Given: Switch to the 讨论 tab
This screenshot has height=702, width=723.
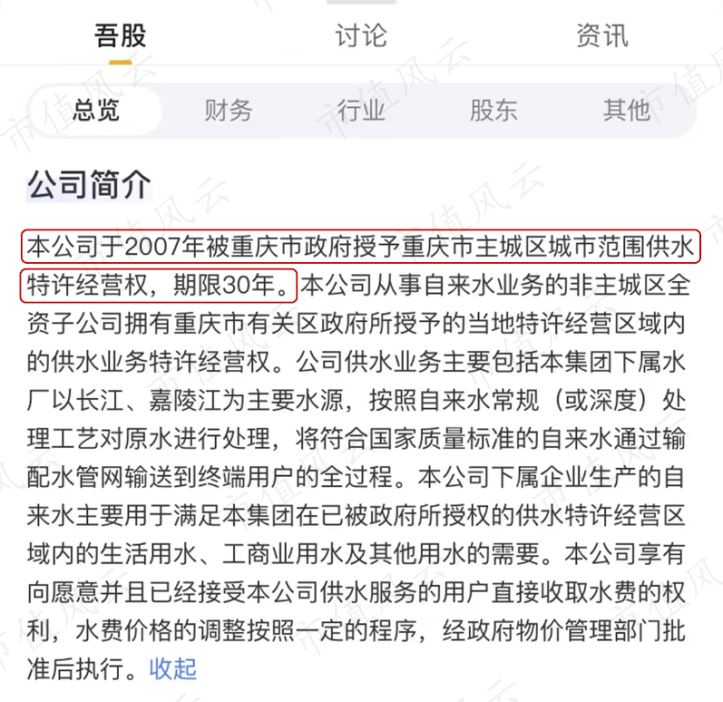Looking at the screenshot, I should pos(361,36).
